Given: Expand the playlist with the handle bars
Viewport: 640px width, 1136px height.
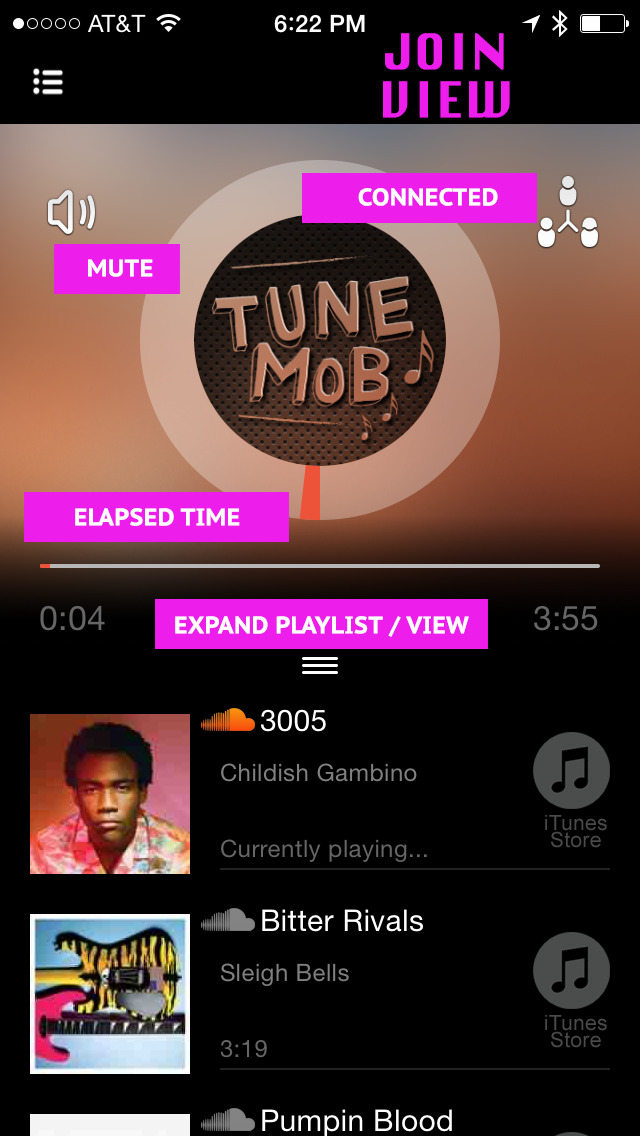Looking at the screenshot, I should pyautogui.click(x=320, y=665).
